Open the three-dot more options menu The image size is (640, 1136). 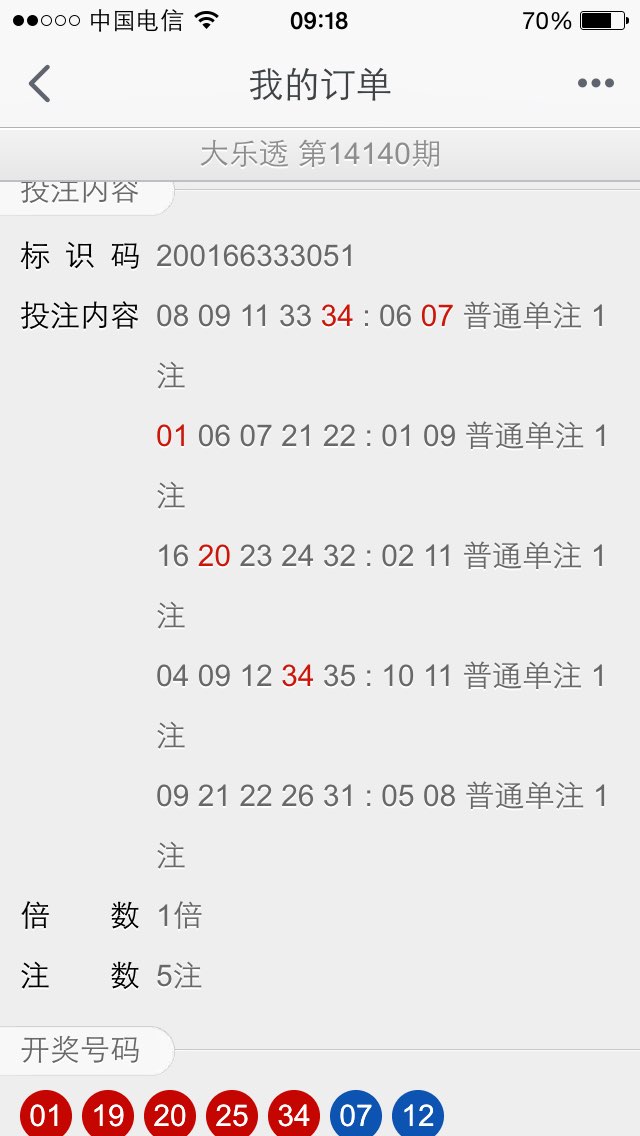tap(596, 83)
